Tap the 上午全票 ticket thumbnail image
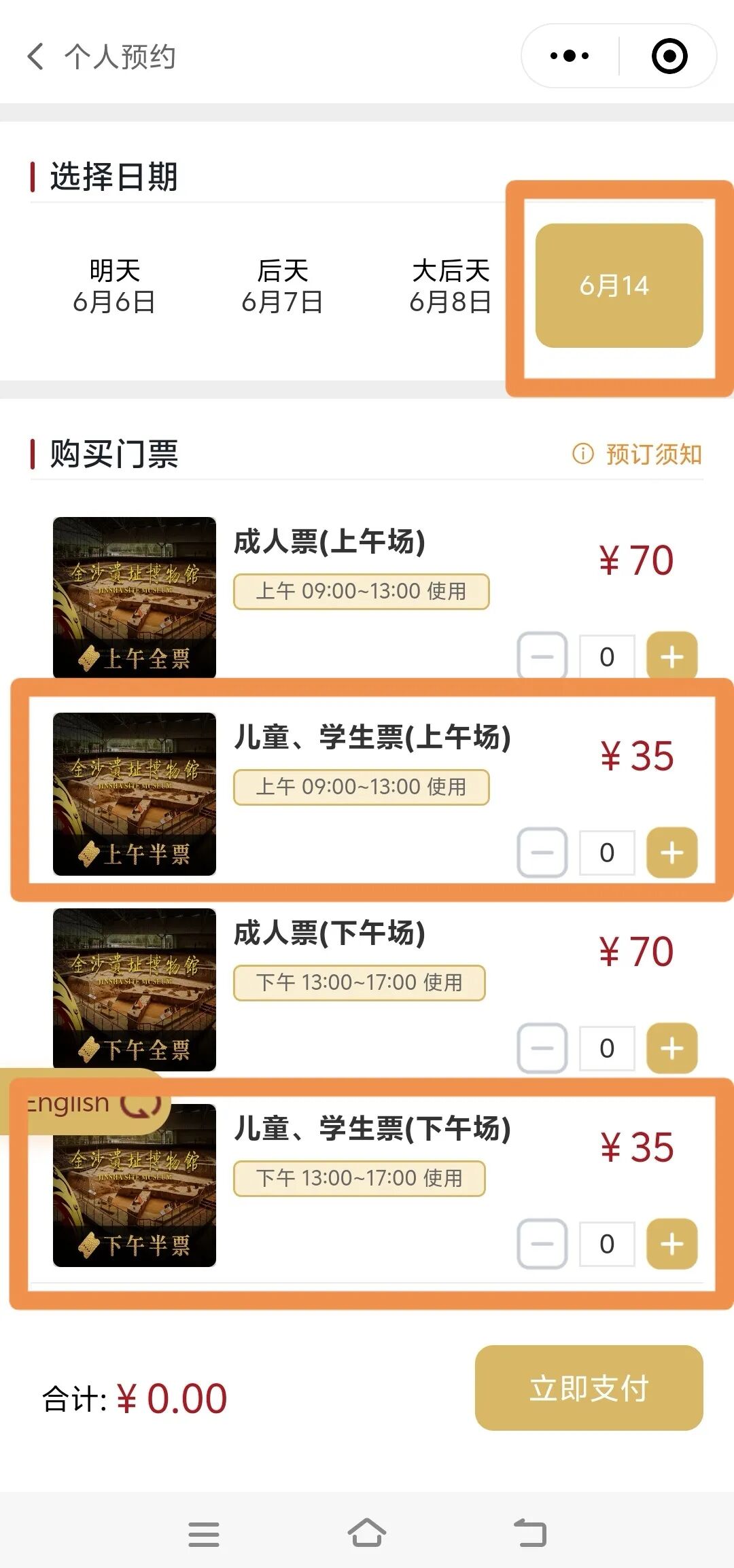 pyautogui.click(x=135, y=594)
